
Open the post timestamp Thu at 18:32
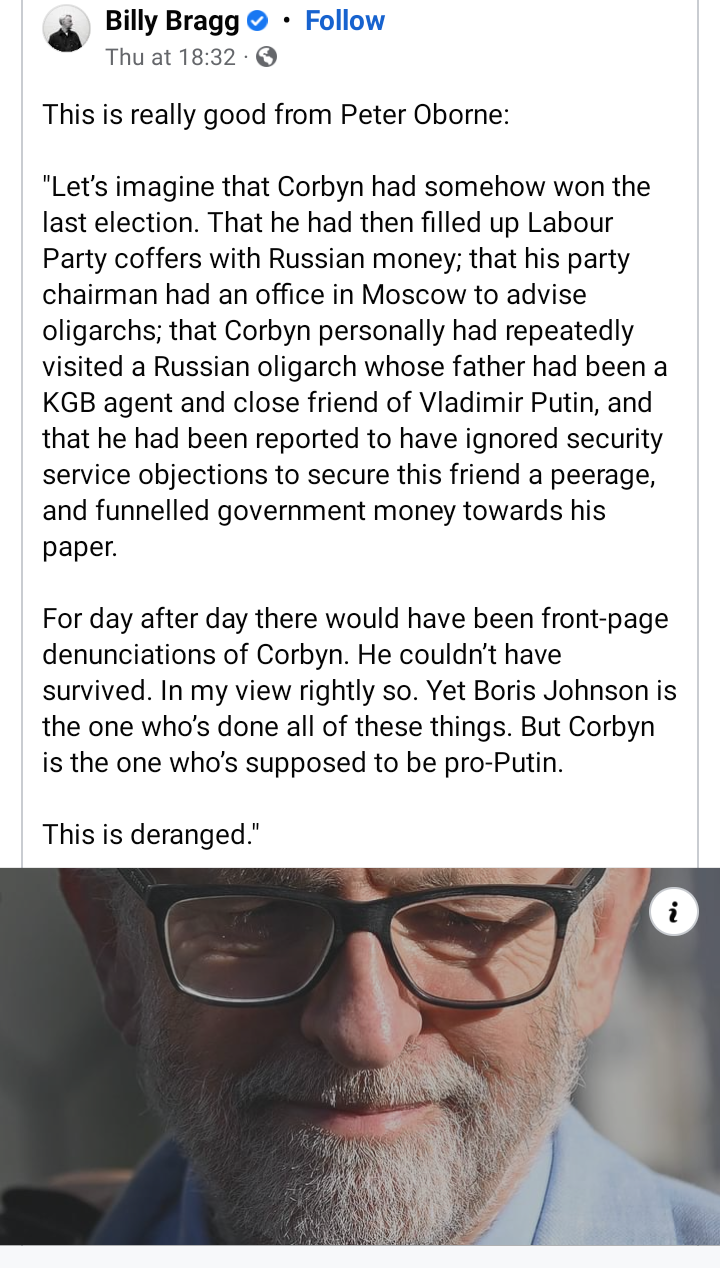click(x=170, y=57)
